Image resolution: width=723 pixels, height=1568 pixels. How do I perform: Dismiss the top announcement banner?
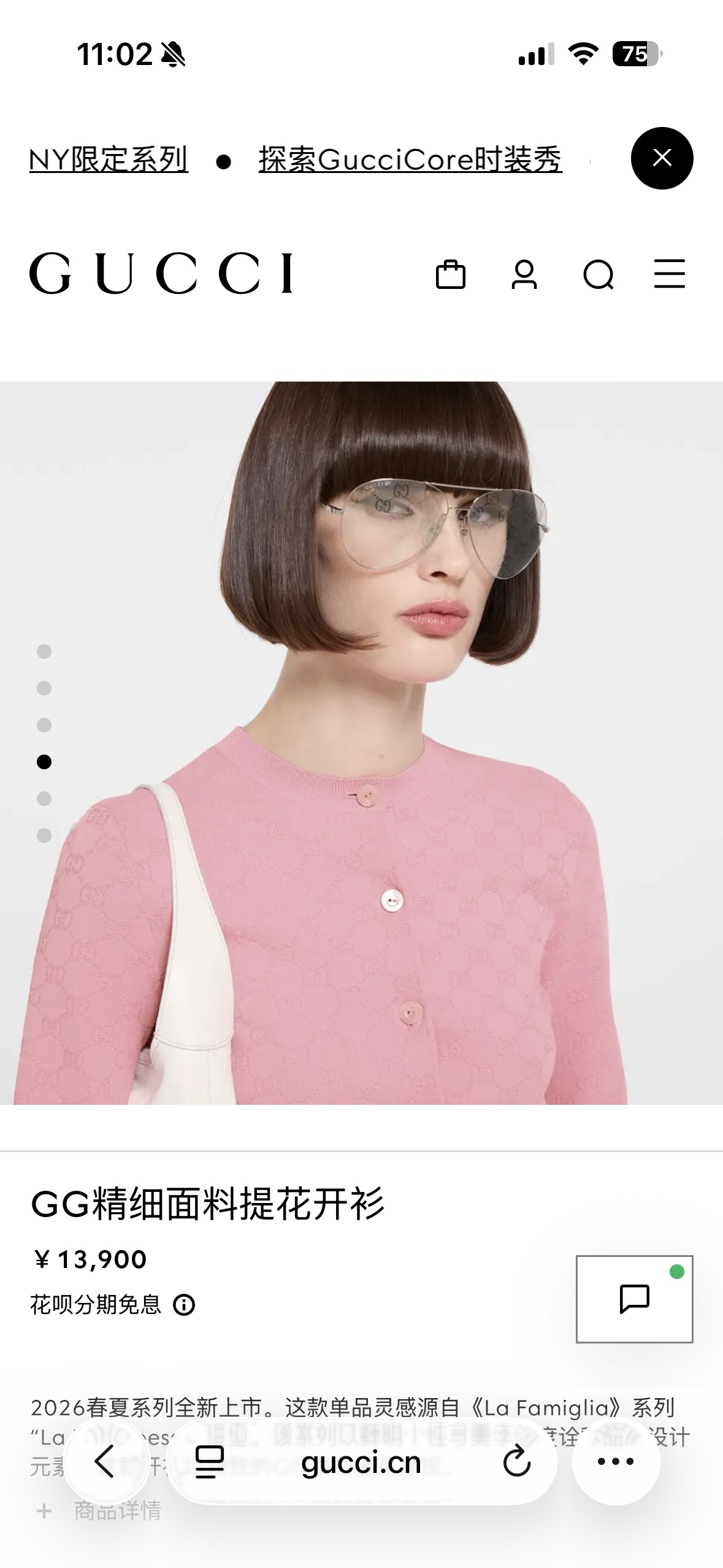pyautogui.click(x=662, y=158)
